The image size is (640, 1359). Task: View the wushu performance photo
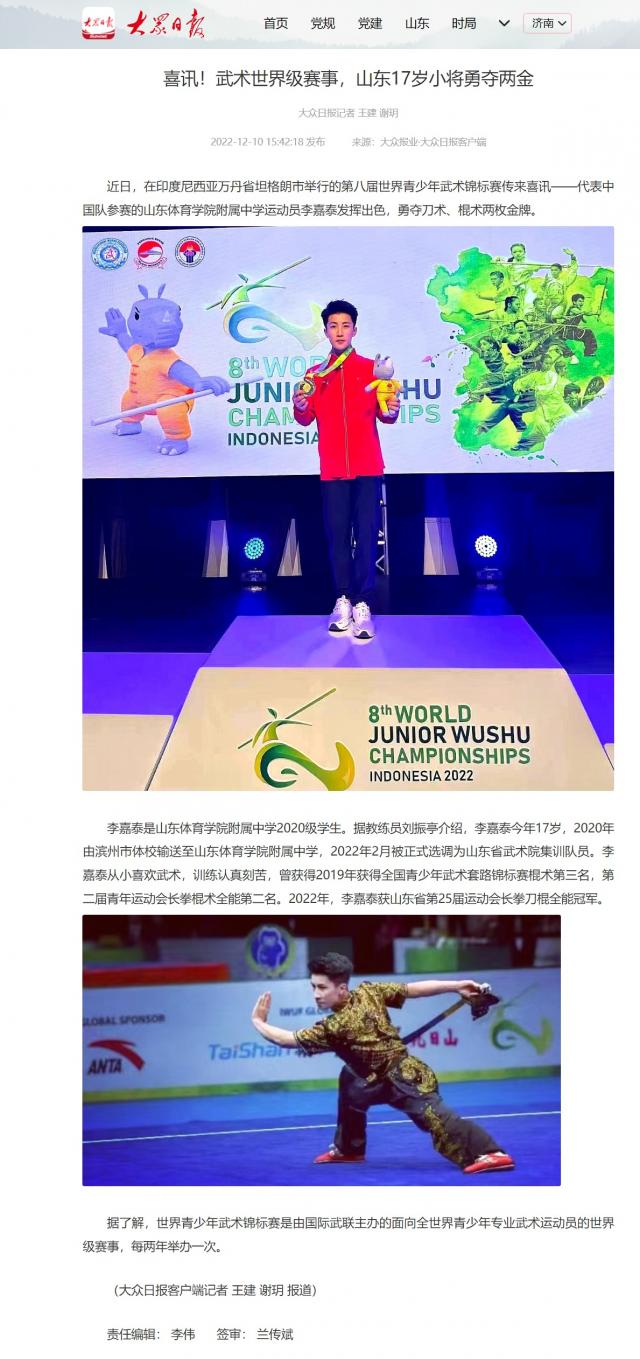321,1050
